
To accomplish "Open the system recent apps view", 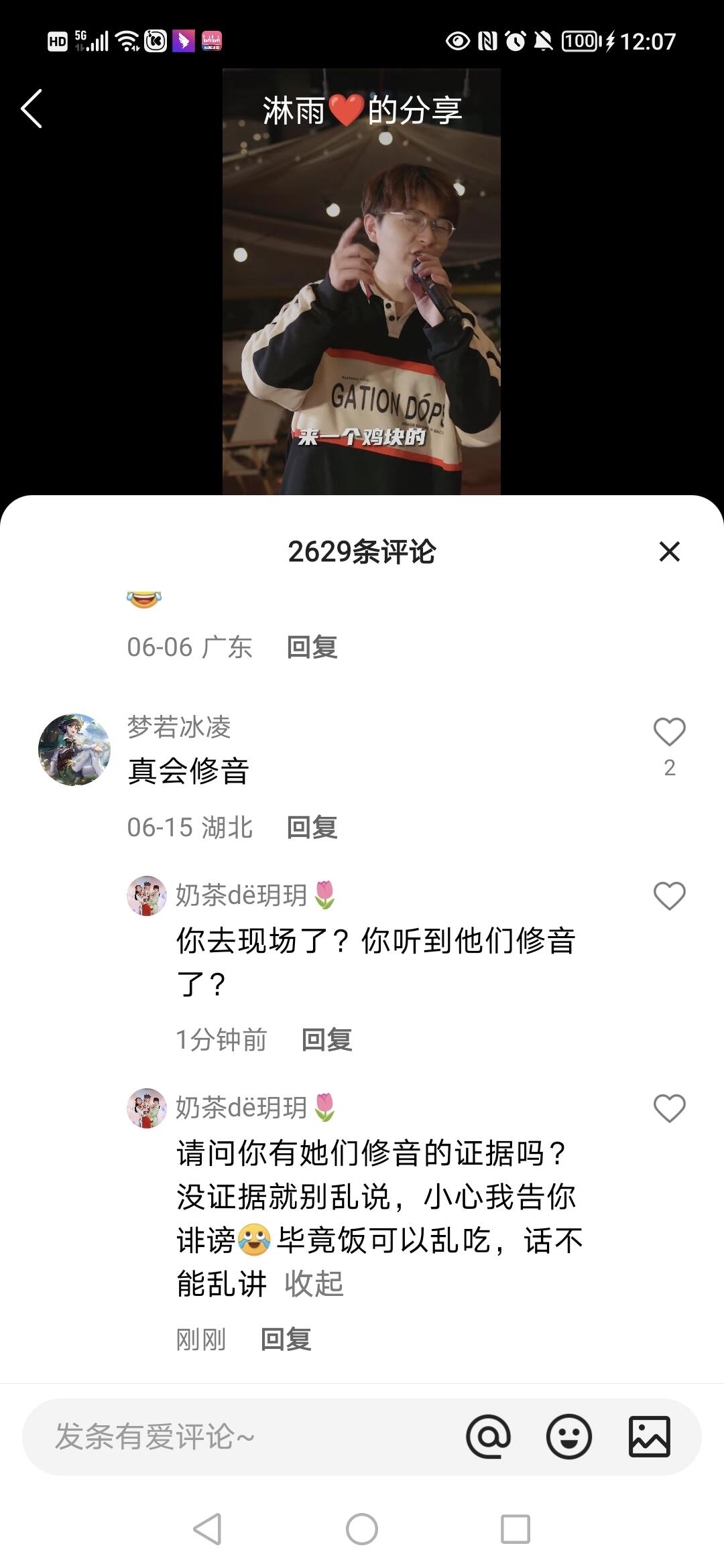I will 516,1529.
